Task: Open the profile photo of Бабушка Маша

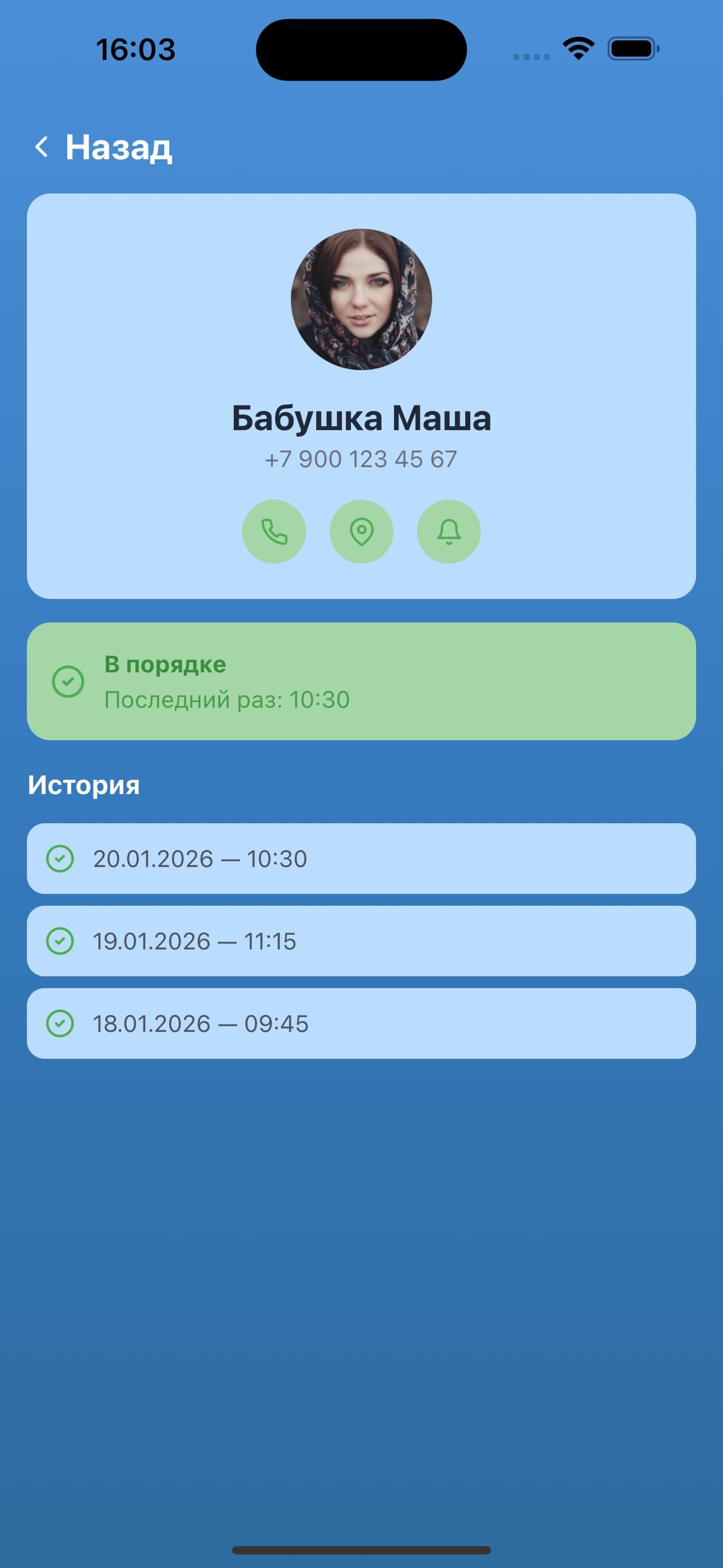Action: click(x=361, y=301)
